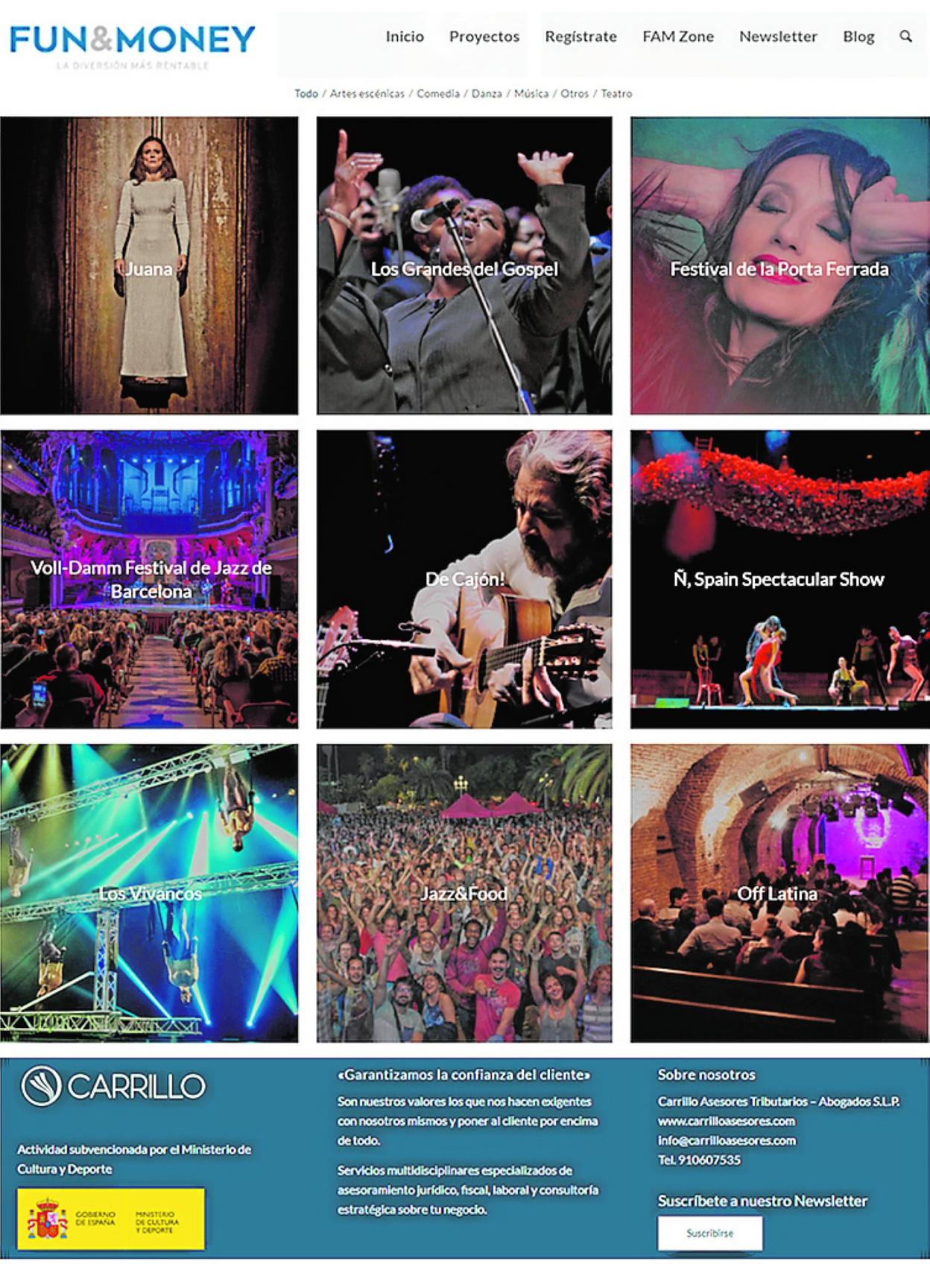Open Ñ, Spain Spectacular Show tile
The width and height of the screenshot is (930, 1288).
779,578
